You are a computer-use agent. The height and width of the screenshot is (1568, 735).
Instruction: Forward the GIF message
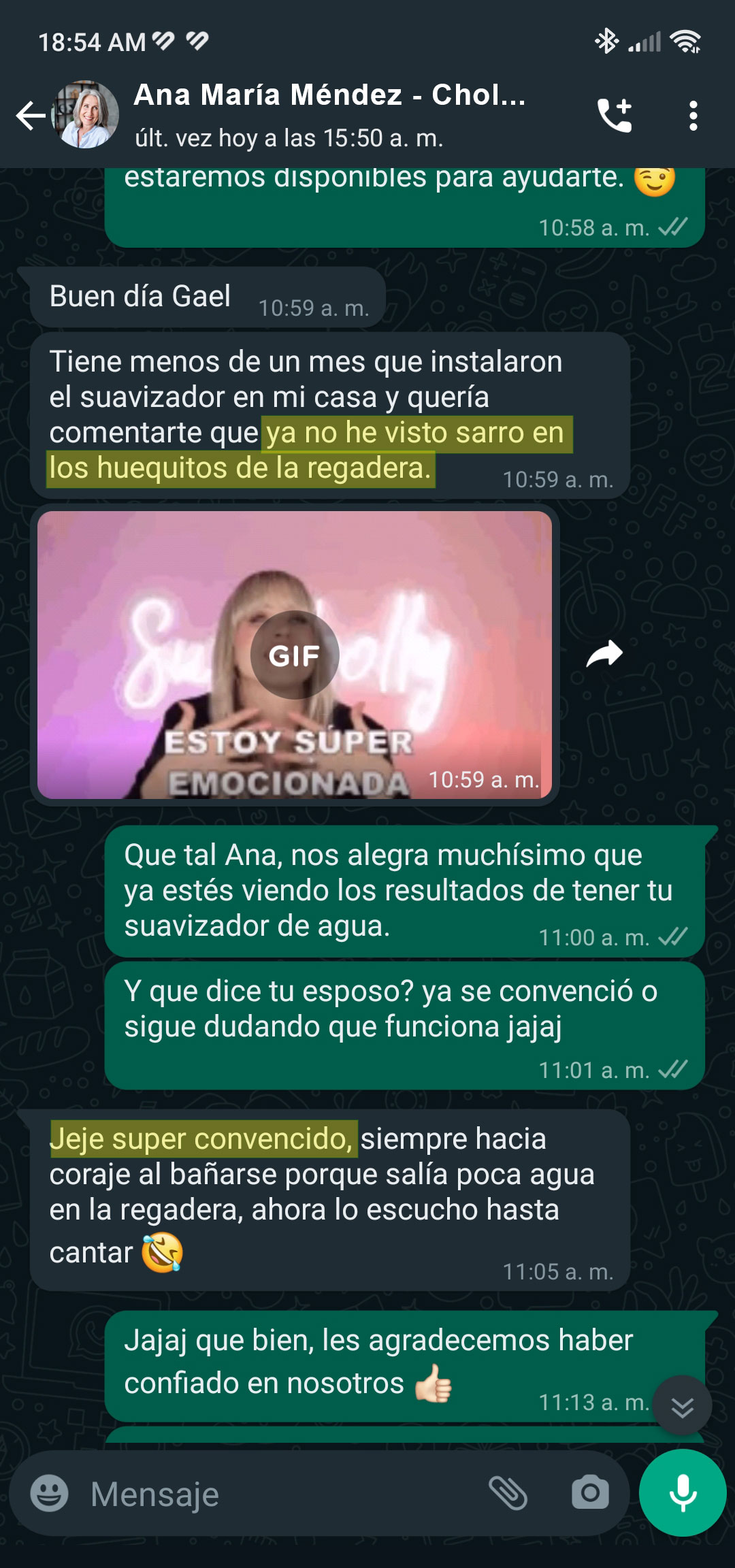[x=604, y=654]
